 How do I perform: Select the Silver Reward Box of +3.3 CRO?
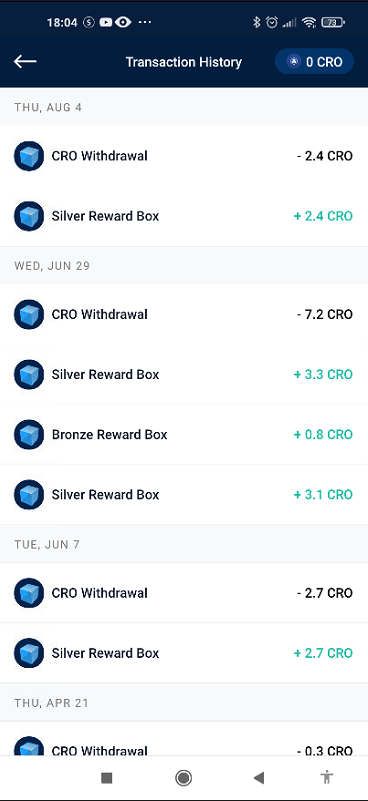(x=184, y=374)
